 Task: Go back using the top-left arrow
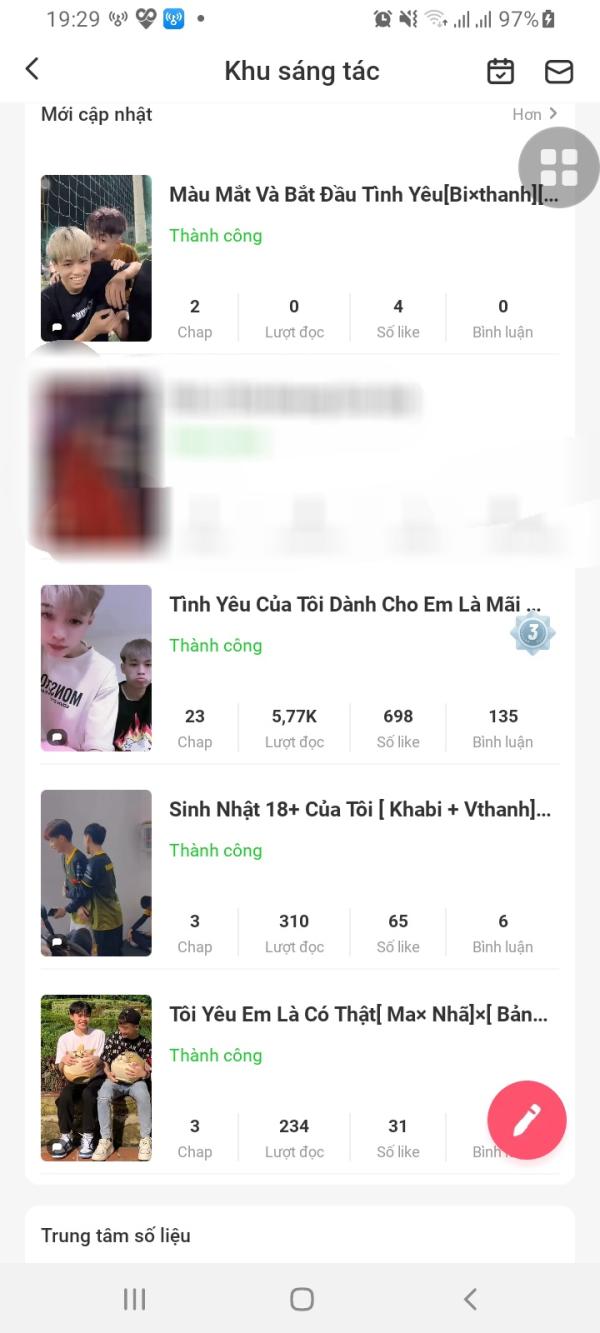(32, 69)
